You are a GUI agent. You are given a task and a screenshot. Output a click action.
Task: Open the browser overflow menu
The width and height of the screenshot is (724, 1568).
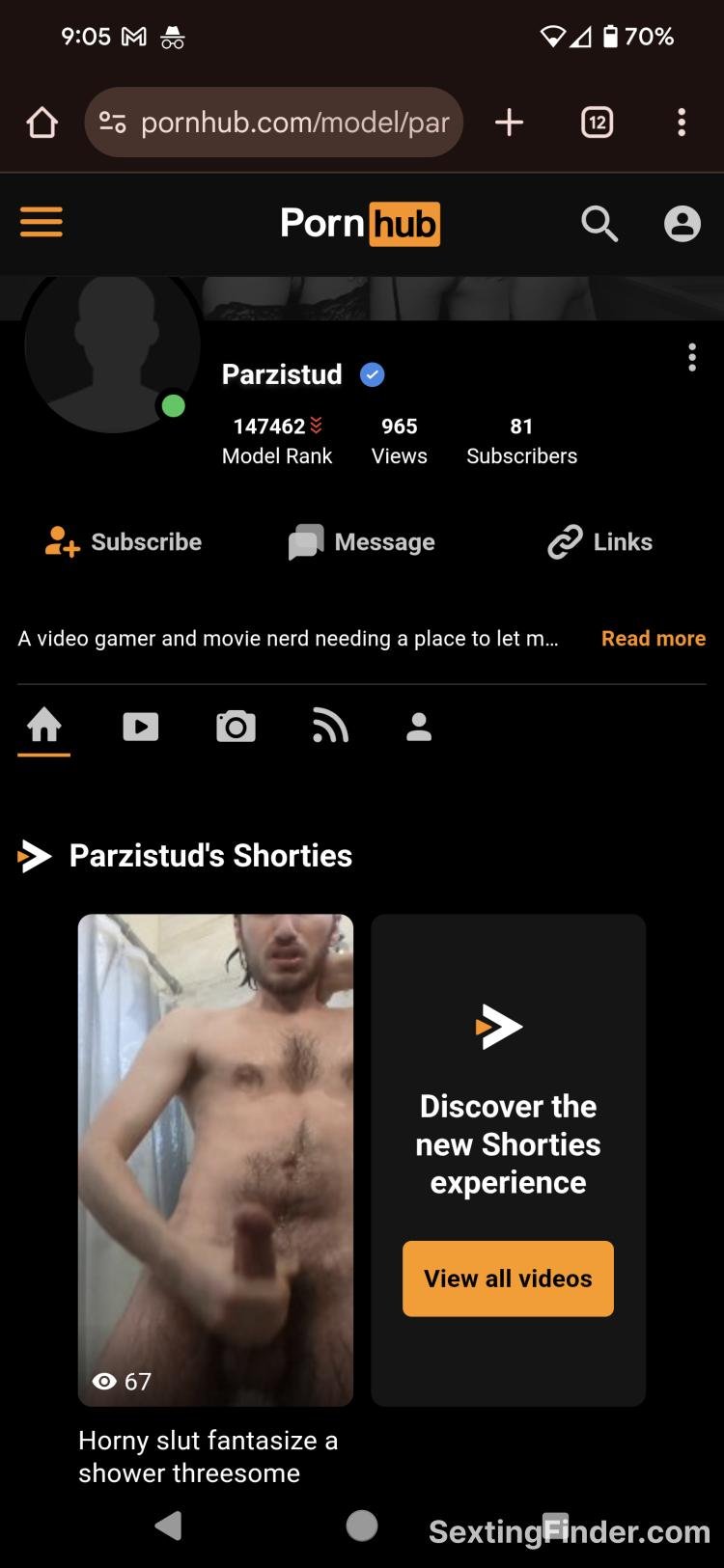682,123
